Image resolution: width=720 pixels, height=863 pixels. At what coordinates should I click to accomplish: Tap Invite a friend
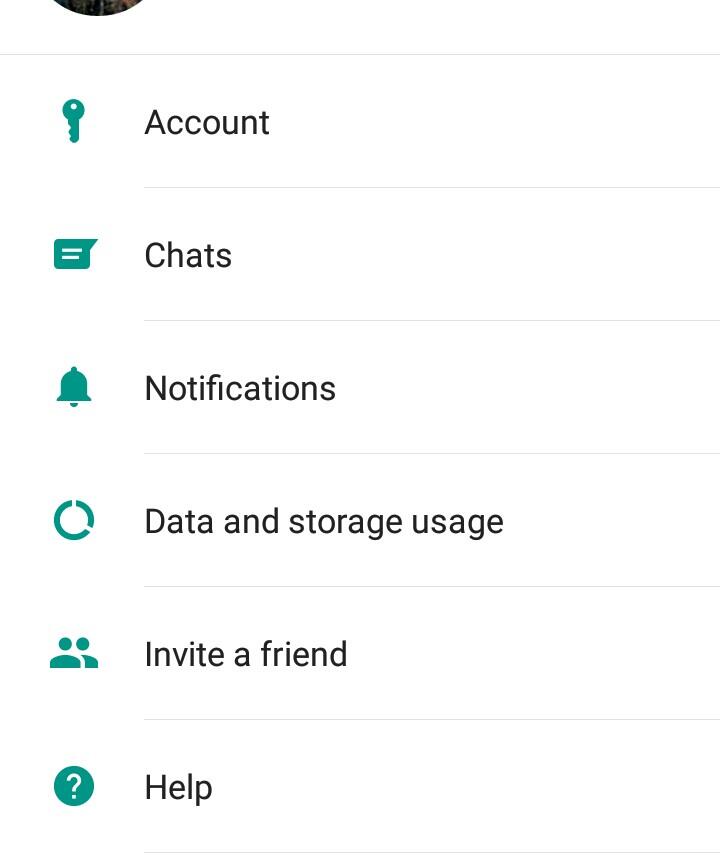click(246, 654)
